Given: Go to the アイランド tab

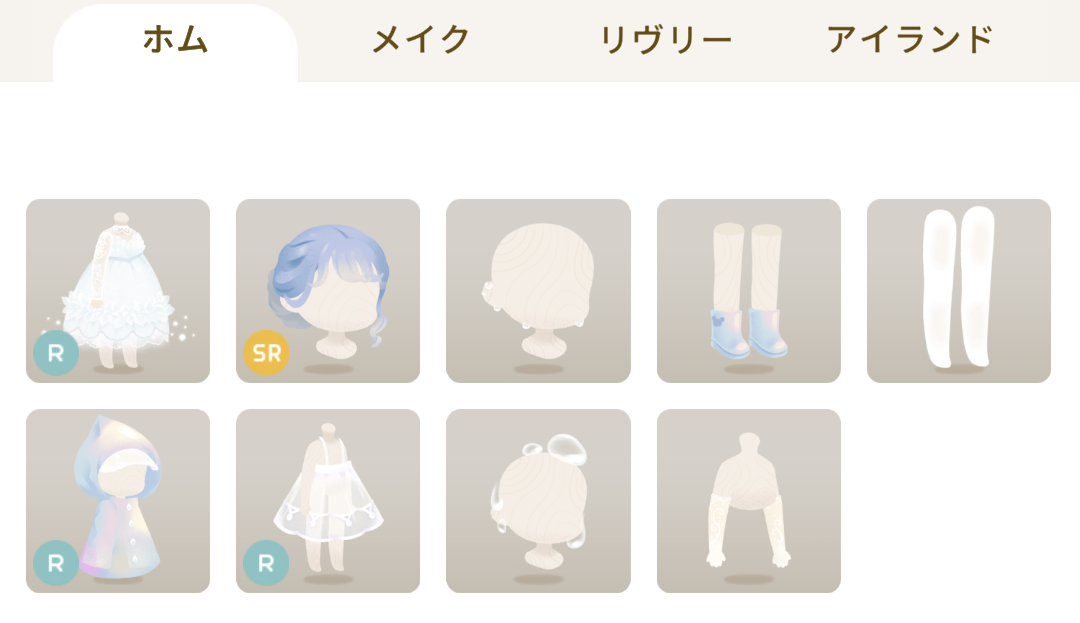Looking at the screenshot, I should click(x=910, y=40).
